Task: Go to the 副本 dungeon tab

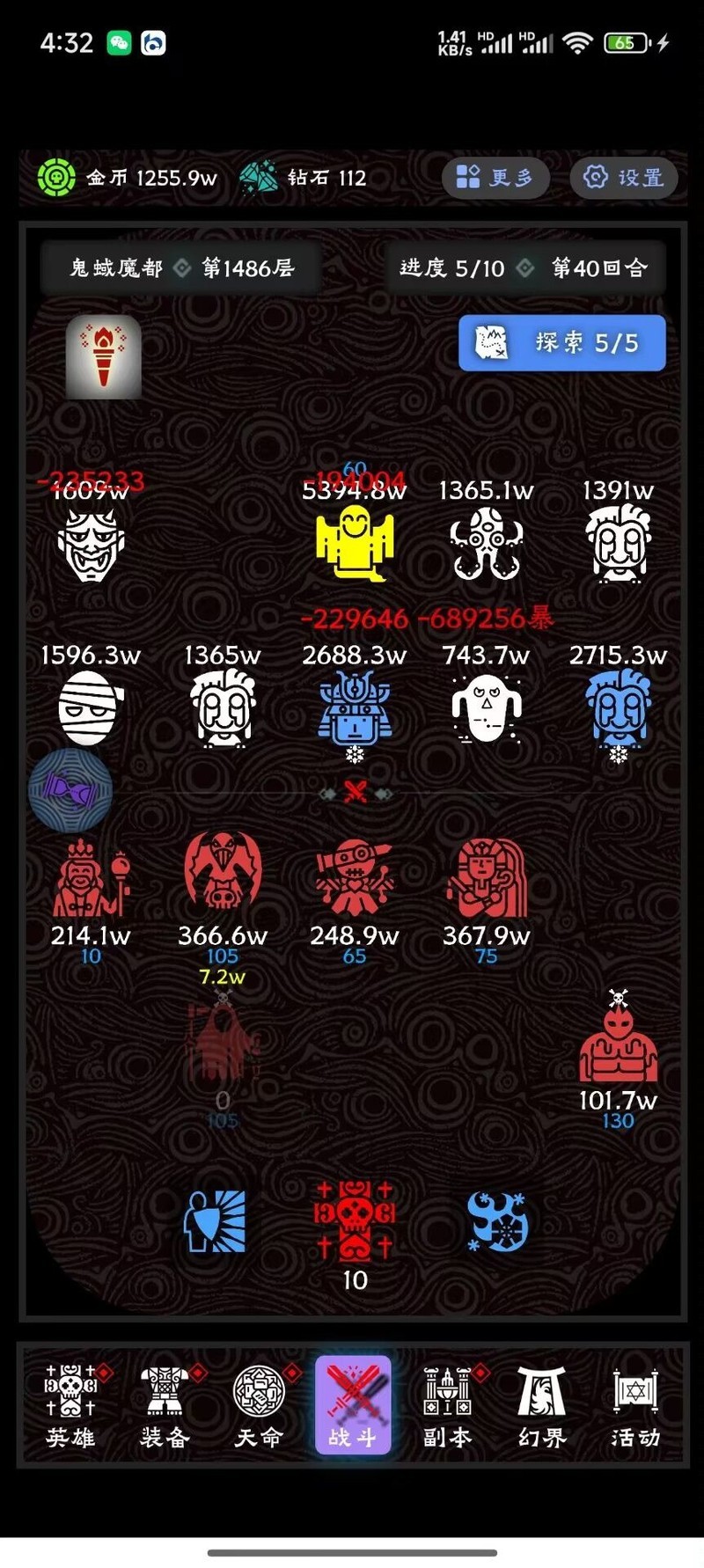Action: click(447, 1405)
